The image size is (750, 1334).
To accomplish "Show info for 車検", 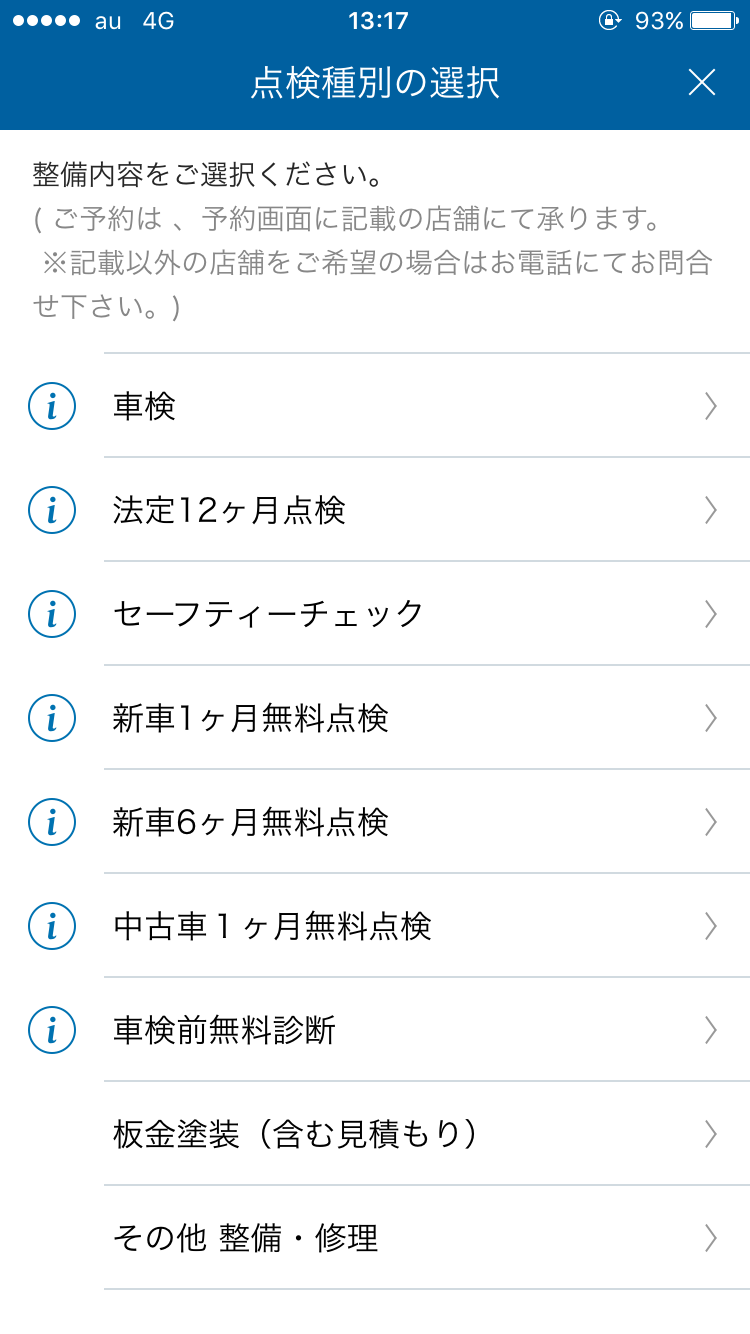I will (52, 407).
